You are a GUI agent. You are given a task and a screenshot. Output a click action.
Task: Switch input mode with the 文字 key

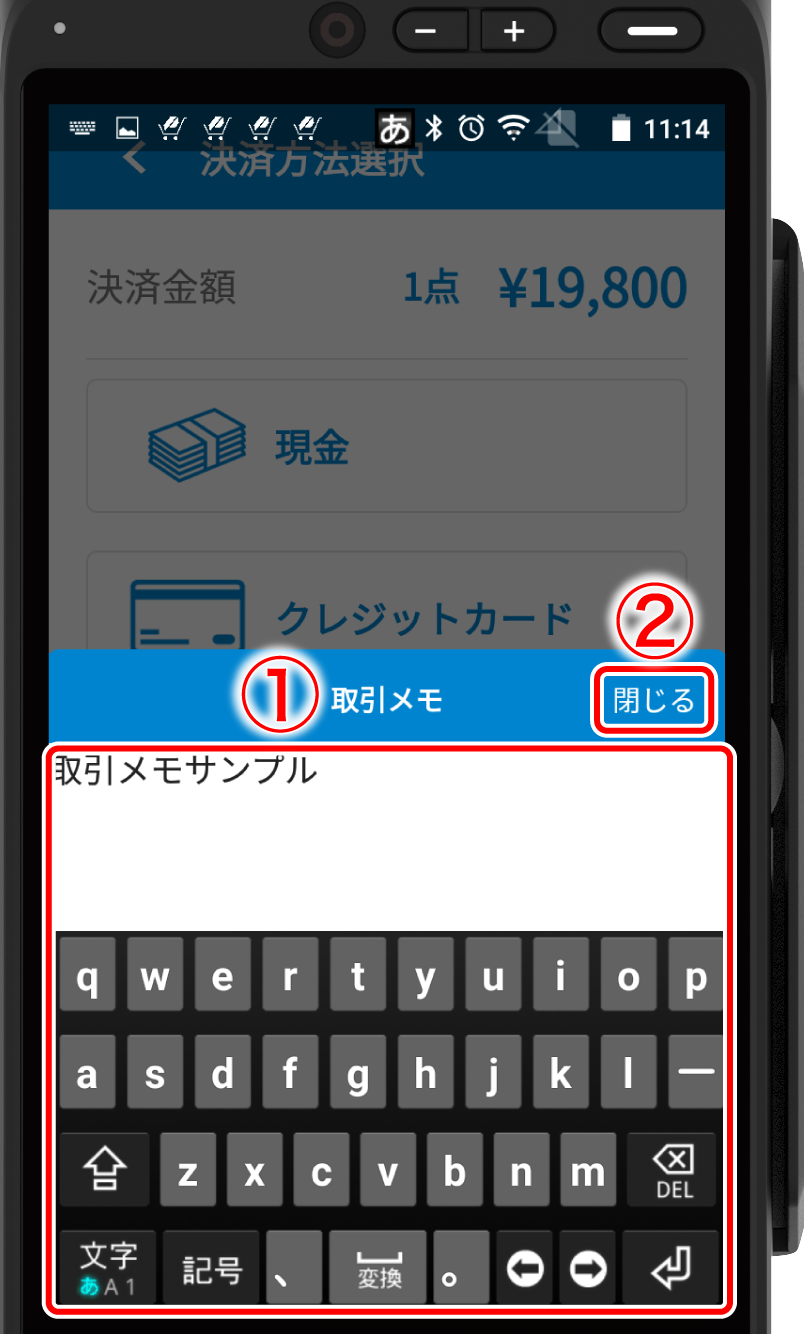click(x=107, y=1269)
